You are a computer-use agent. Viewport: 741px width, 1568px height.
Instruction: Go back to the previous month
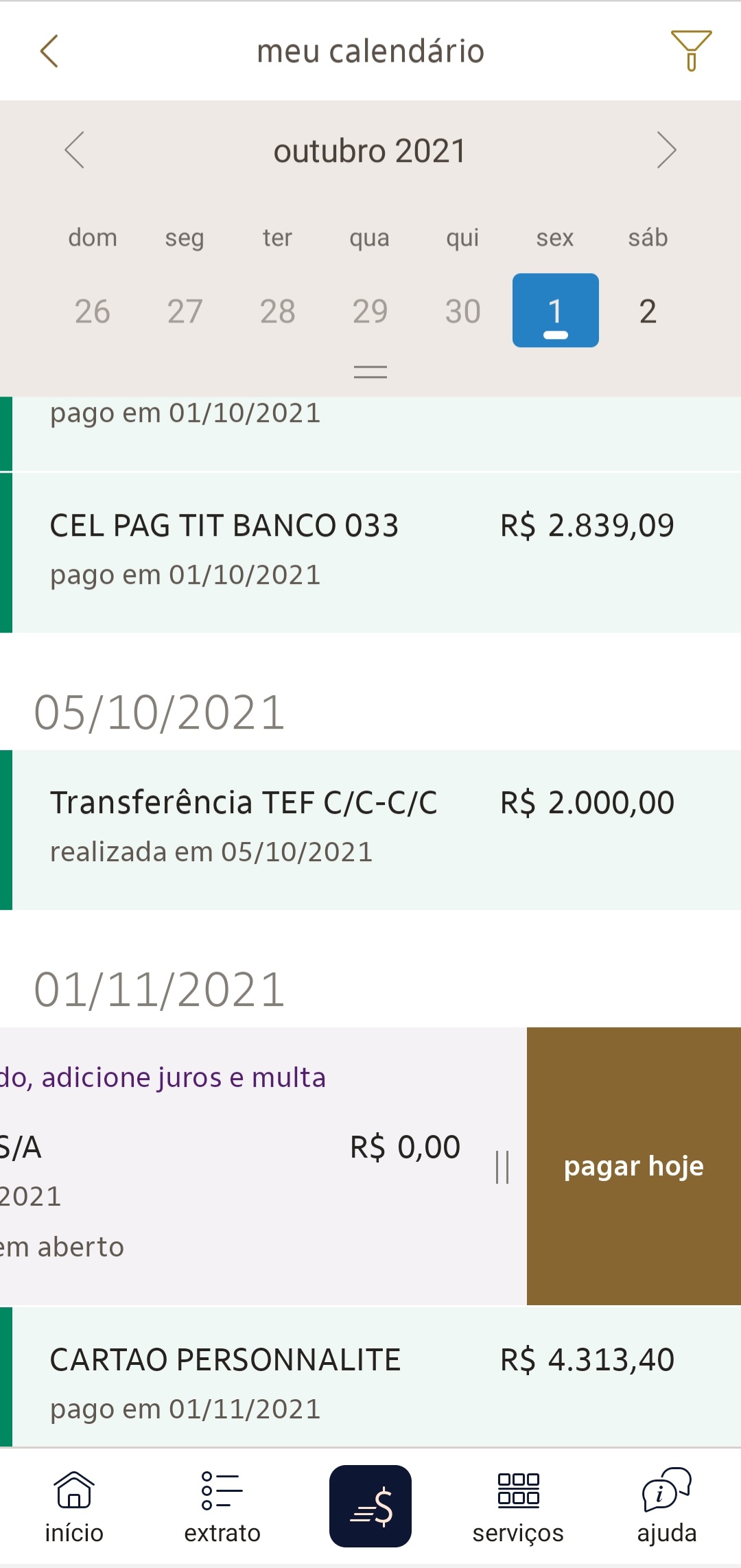click(x=77, y=150)
